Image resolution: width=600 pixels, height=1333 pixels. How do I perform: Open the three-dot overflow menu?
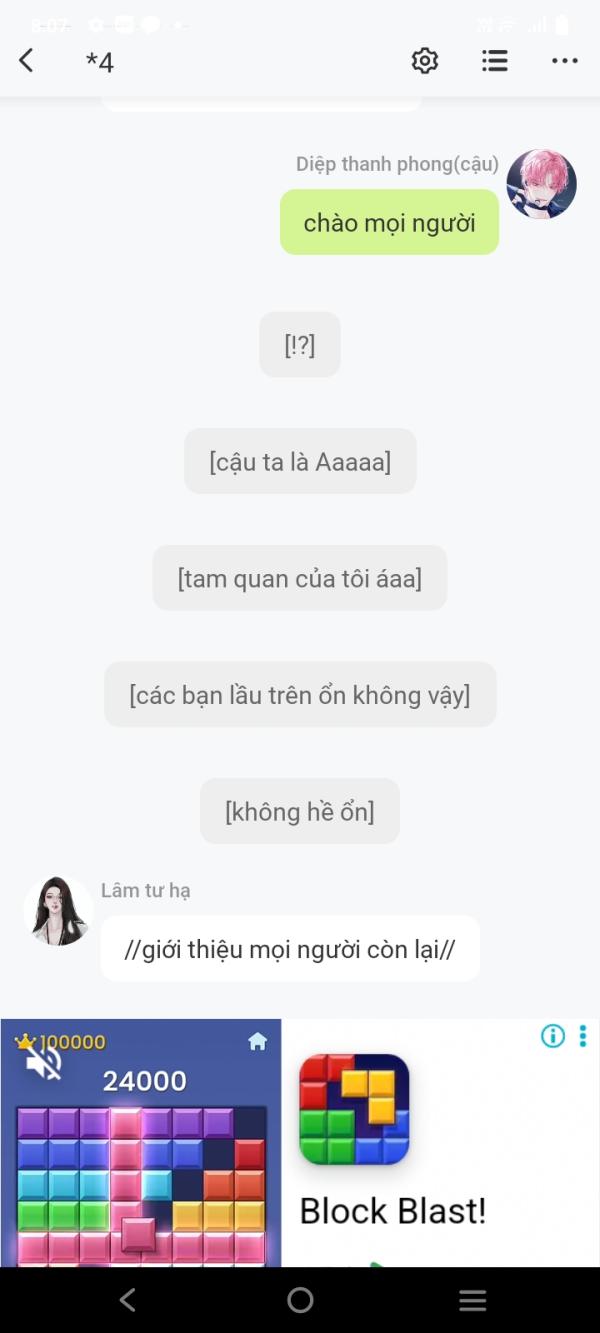(564, 61)
